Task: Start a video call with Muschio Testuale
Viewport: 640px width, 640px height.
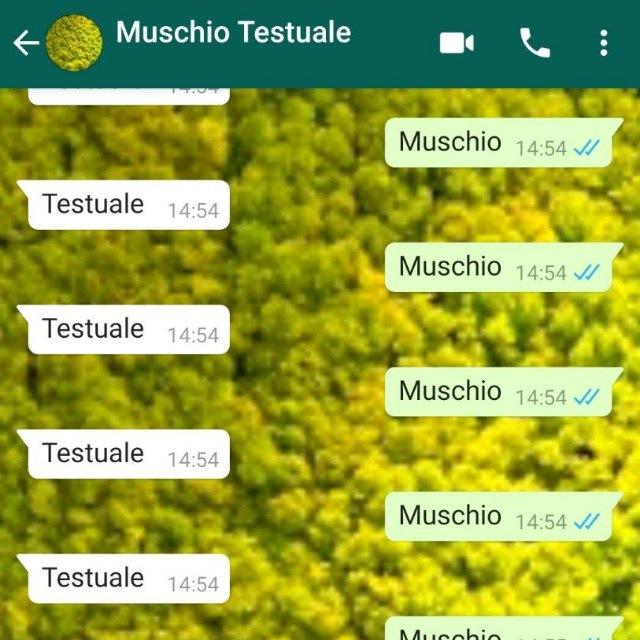Action: 457,43
